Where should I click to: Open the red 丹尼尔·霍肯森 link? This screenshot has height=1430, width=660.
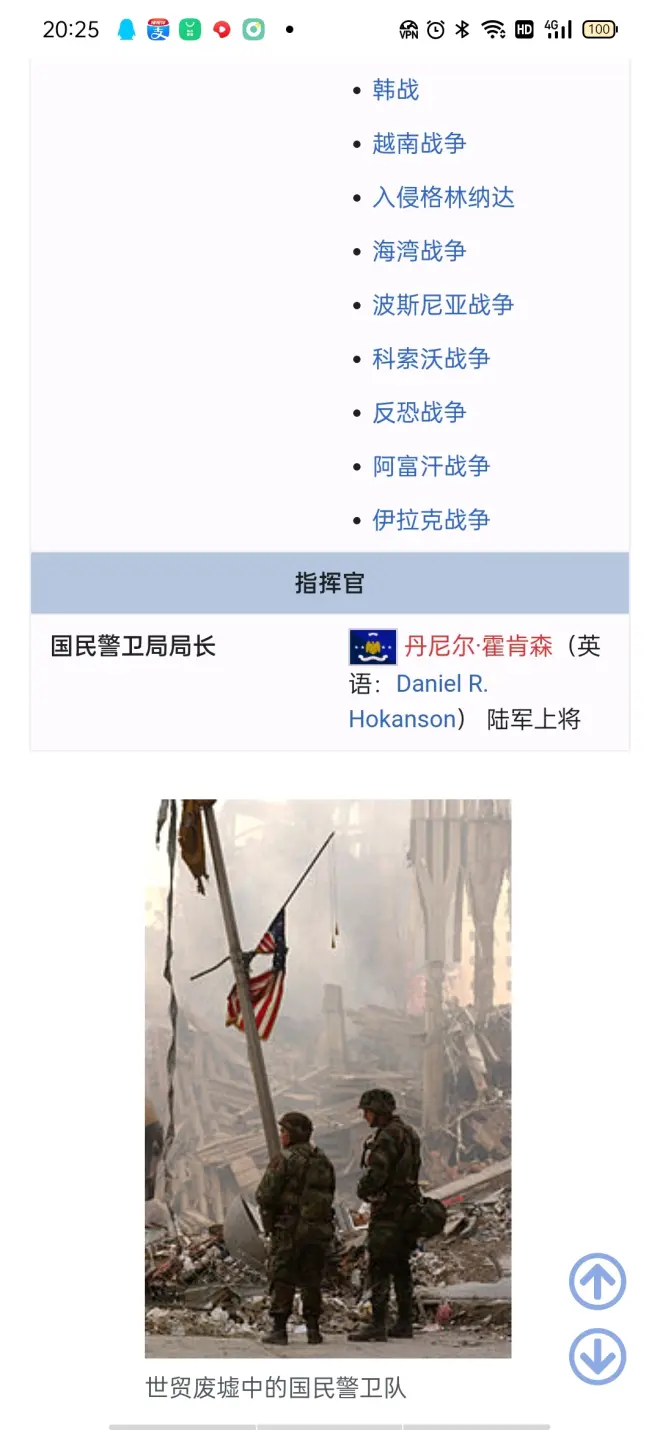point(478,646)
